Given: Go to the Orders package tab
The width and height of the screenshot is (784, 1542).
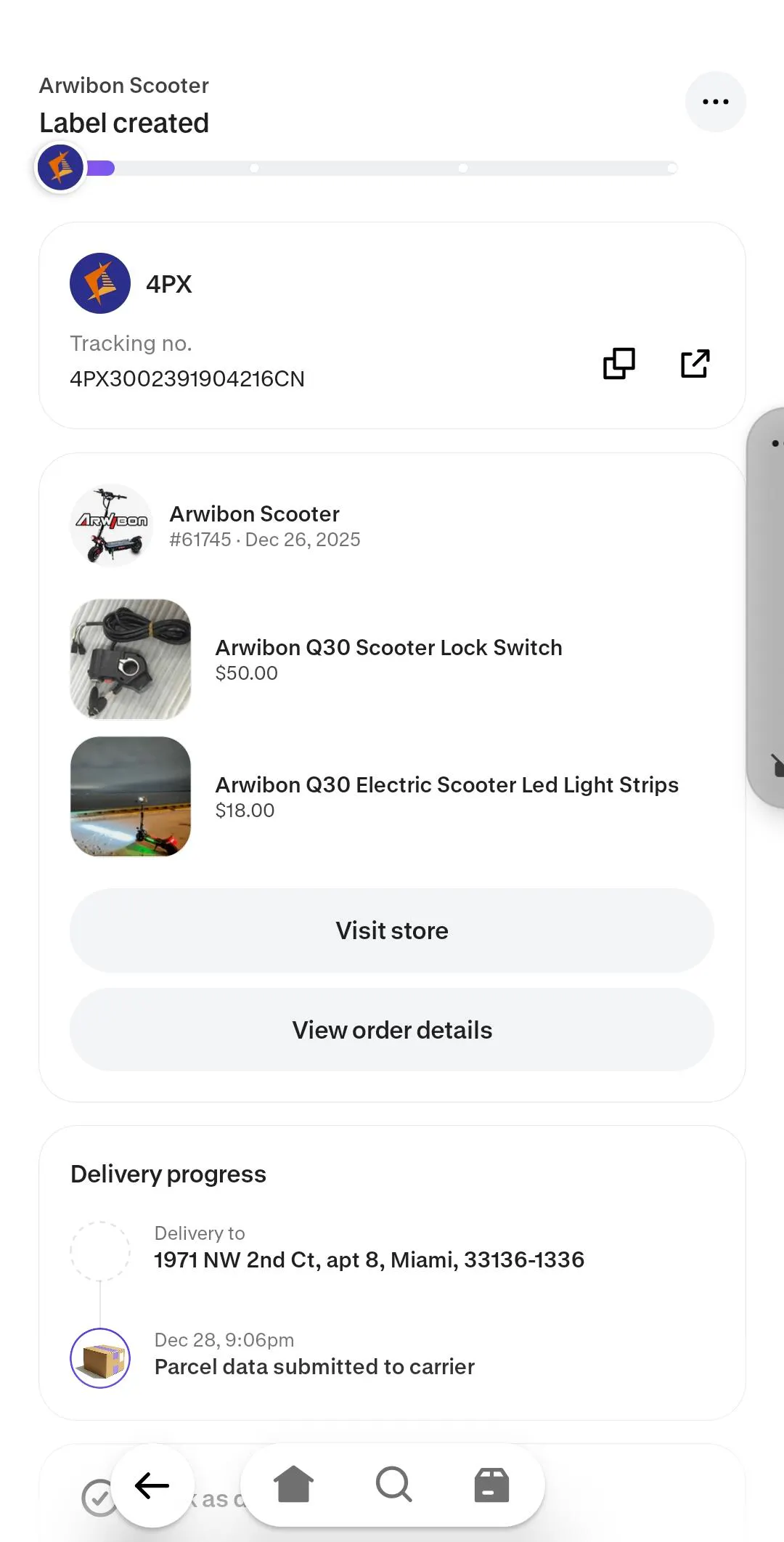Looking at the screenshot, I should coord(491,1484).
